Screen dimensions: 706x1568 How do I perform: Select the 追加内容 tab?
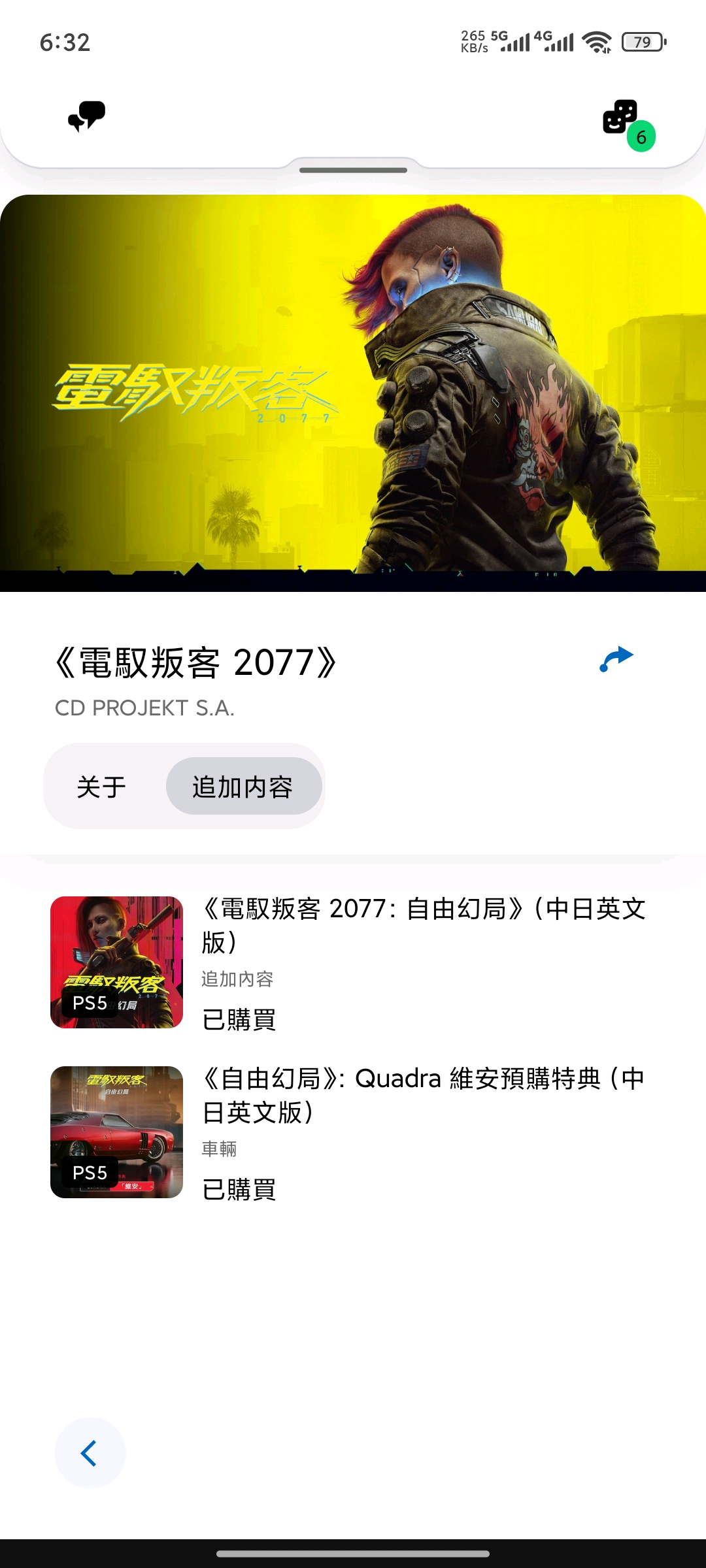tap(243, 787)
